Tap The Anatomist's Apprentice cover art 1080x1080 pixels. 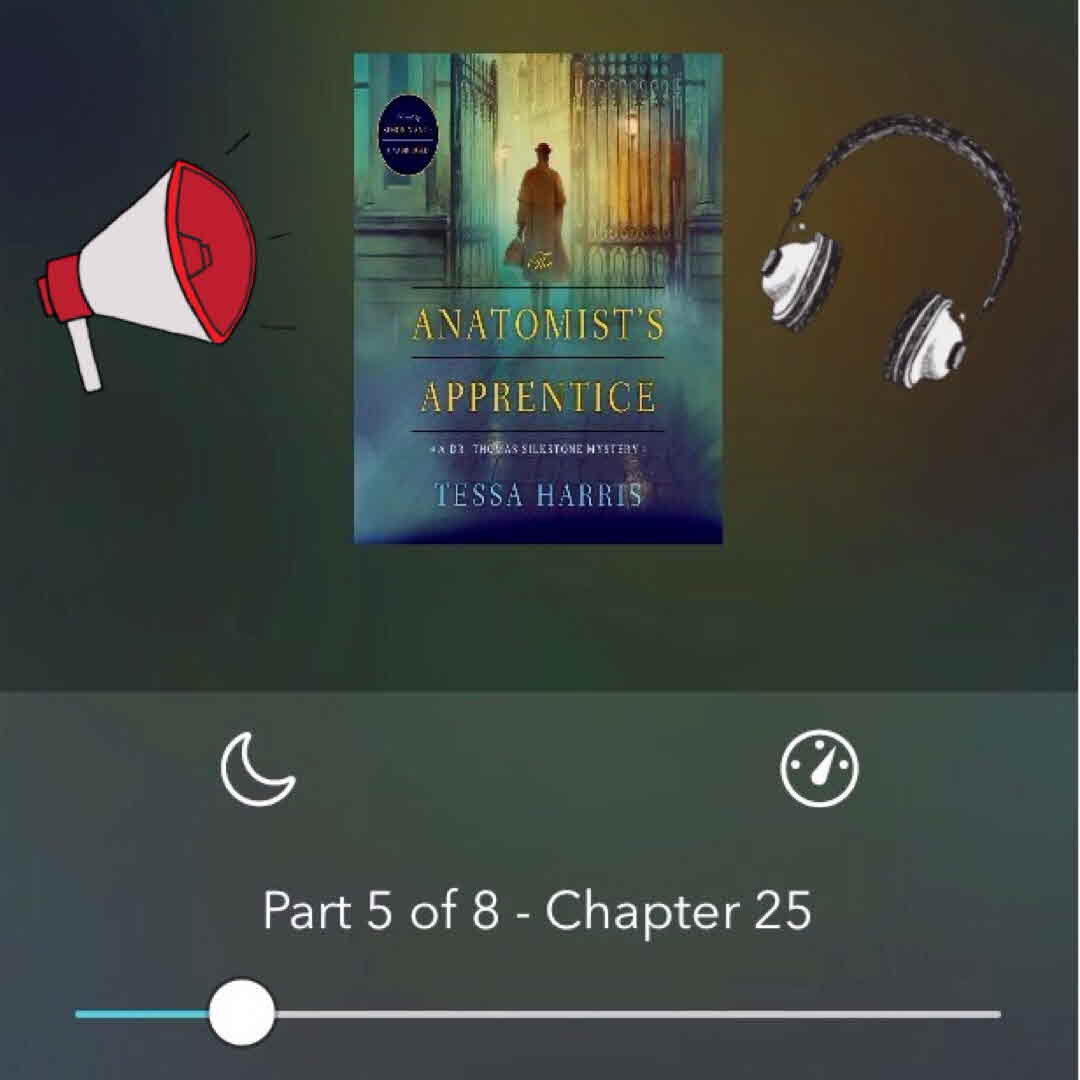click(538, 298)
